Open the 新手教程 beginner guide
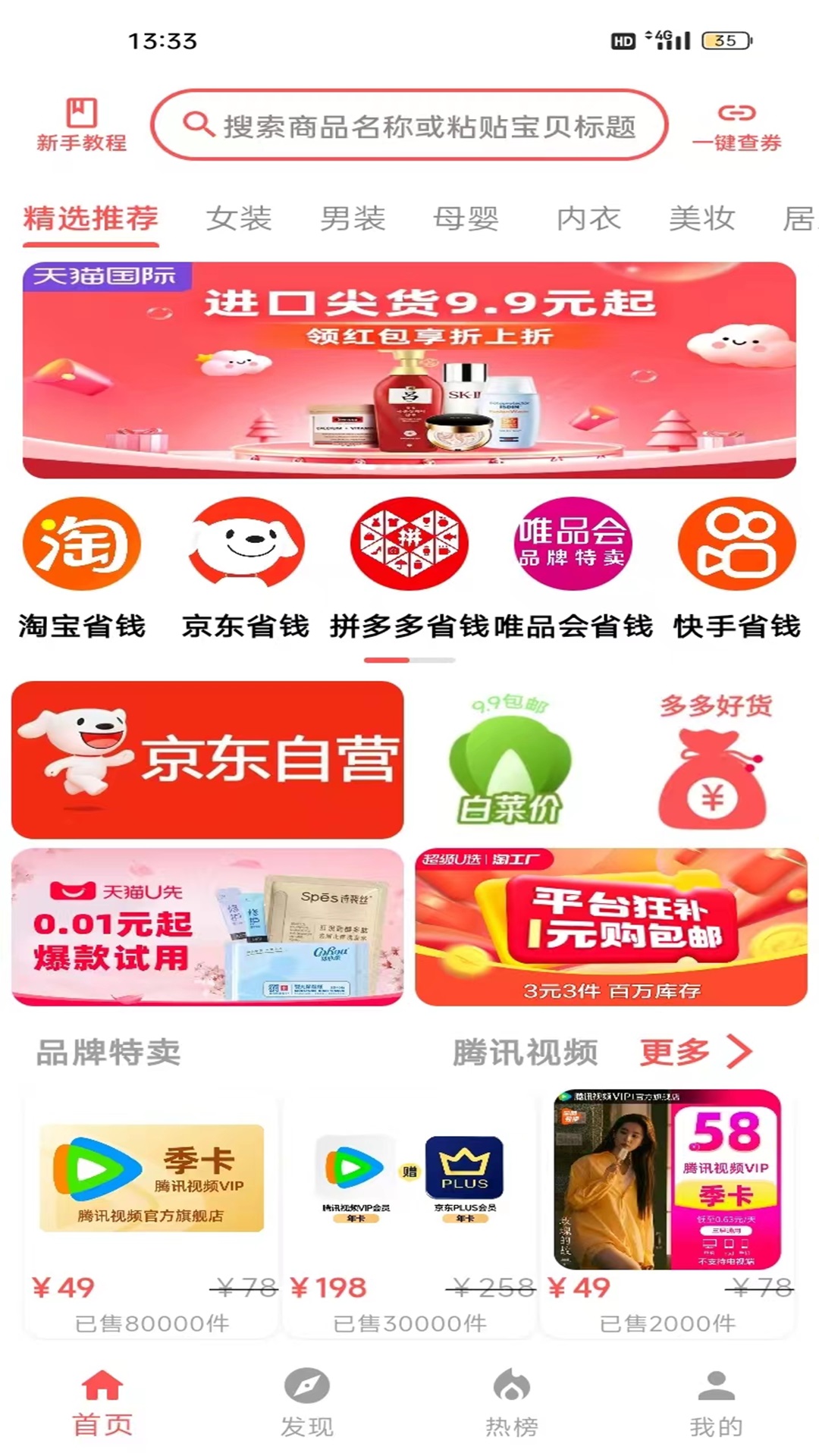The height and width of the screenshot is (1456, 819). pyautogui.click(x=81, y=124)
